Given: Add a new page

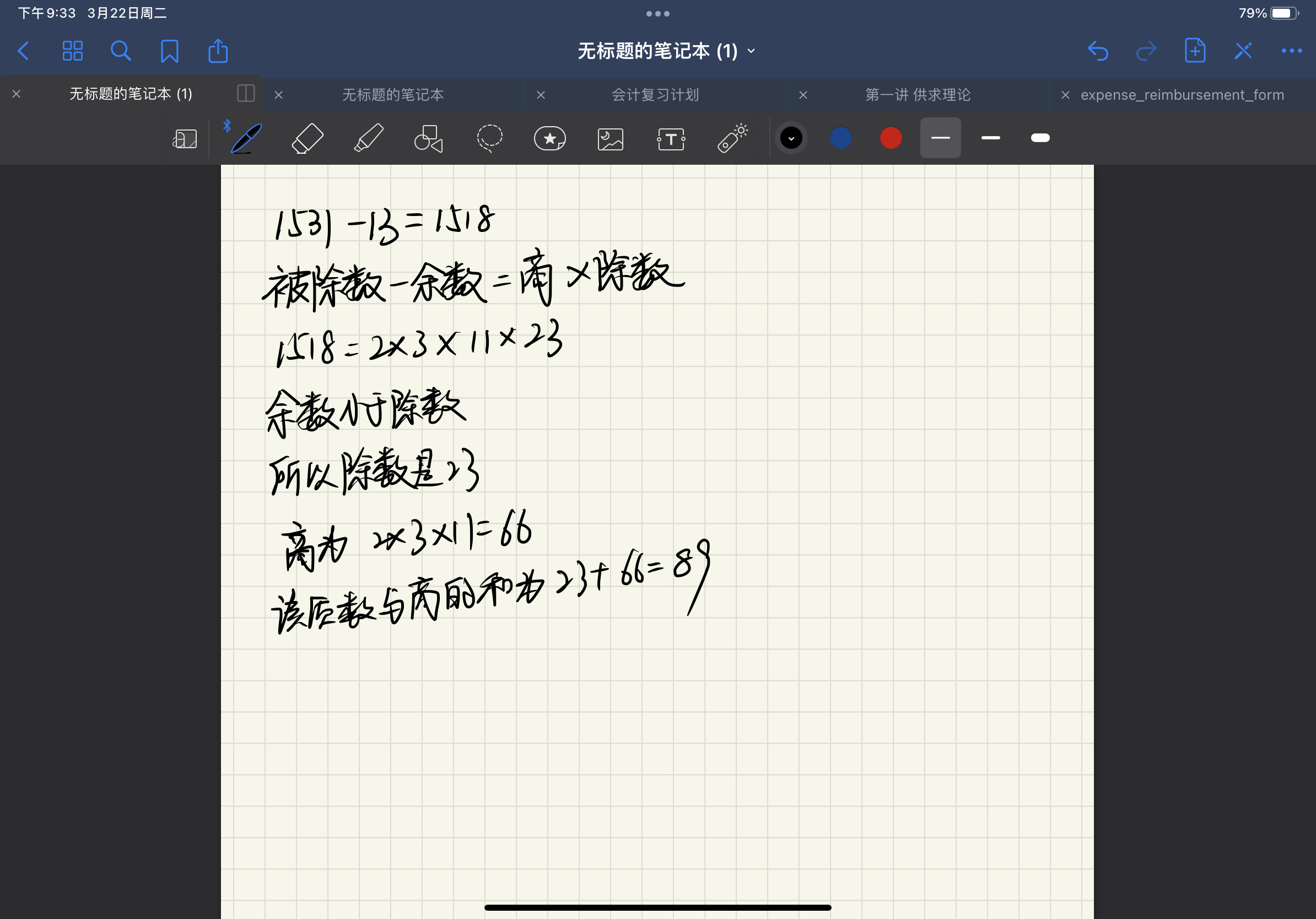Looking at the screenshot, I should click(1195, 51).
